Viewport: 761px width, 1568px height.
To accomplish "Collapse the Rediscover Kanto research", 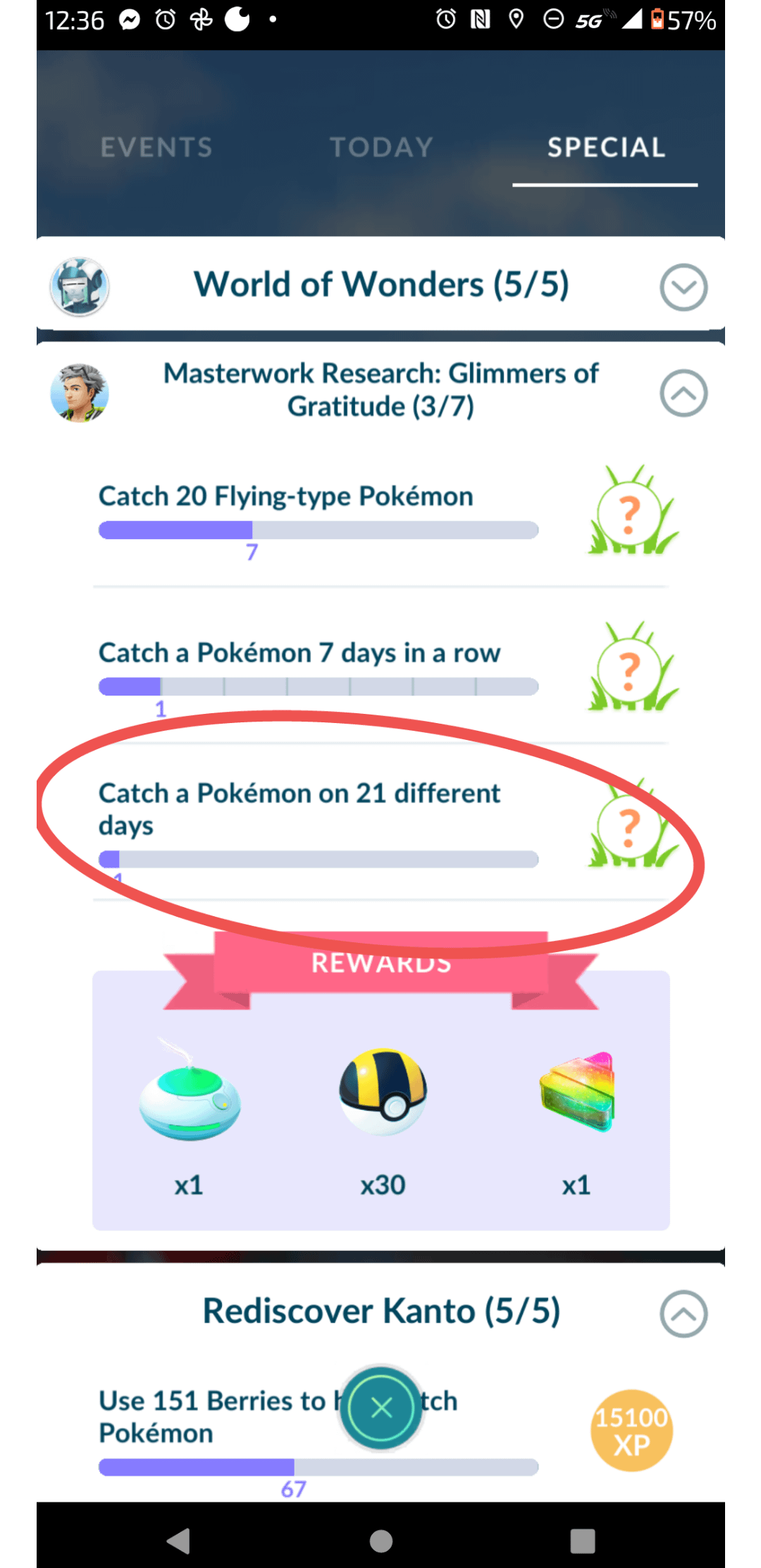I will pos(683,1314).
